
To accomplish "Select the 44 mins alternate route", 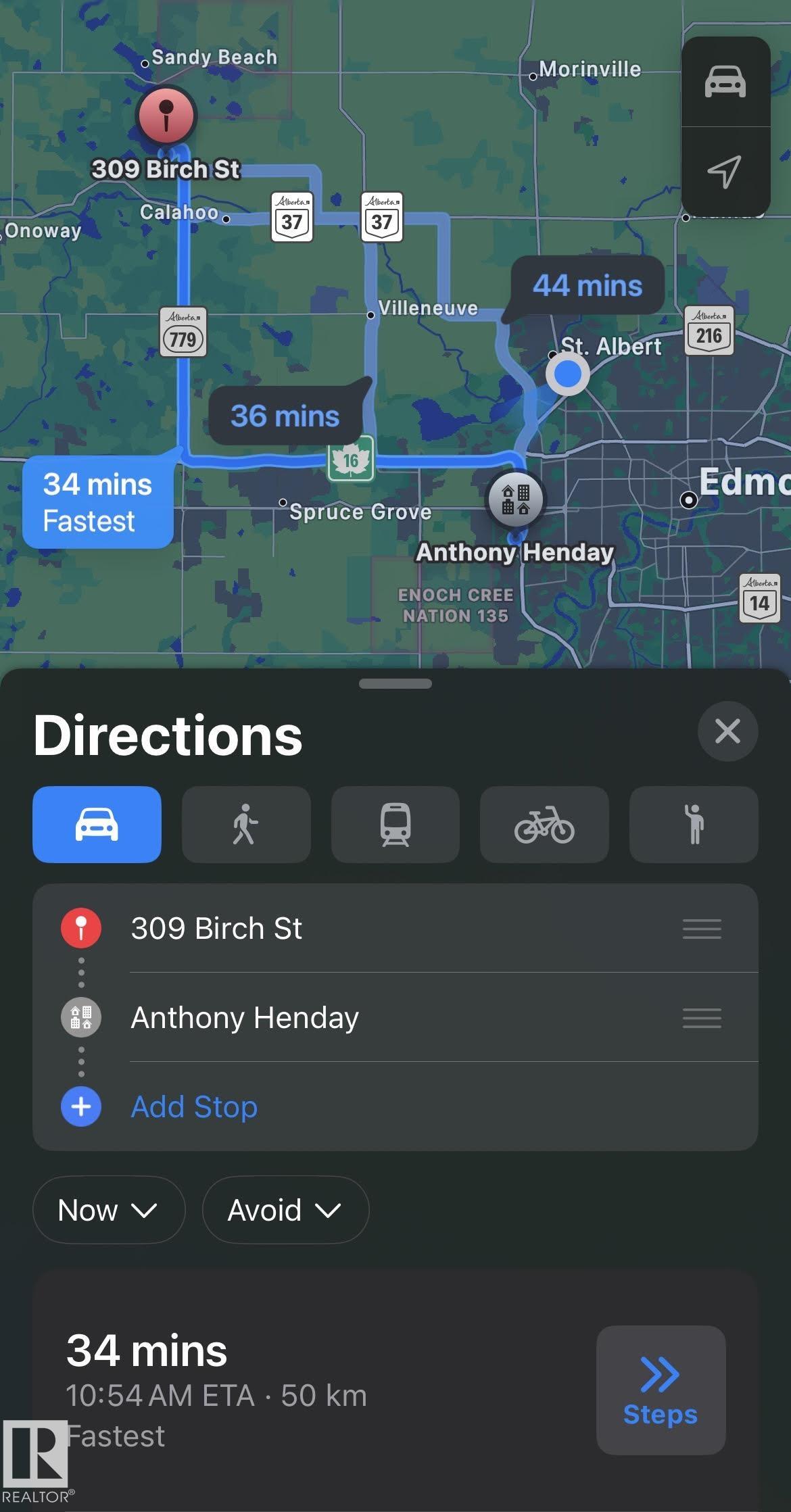I will click(x=588, y=285).
